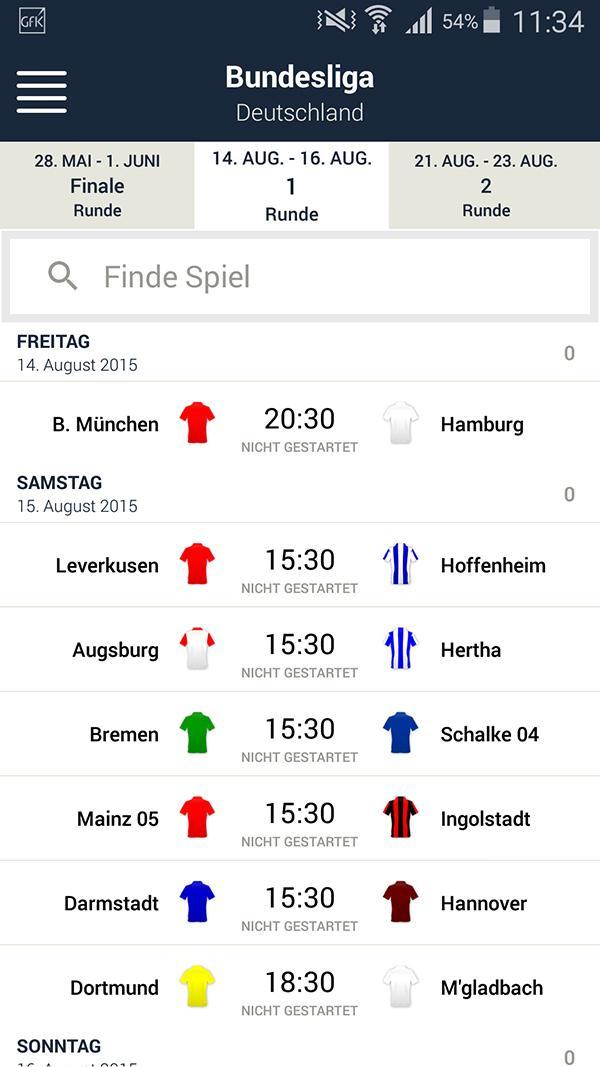
Task: Open the hamburger navigation menu
Action: tap(42, 92)
